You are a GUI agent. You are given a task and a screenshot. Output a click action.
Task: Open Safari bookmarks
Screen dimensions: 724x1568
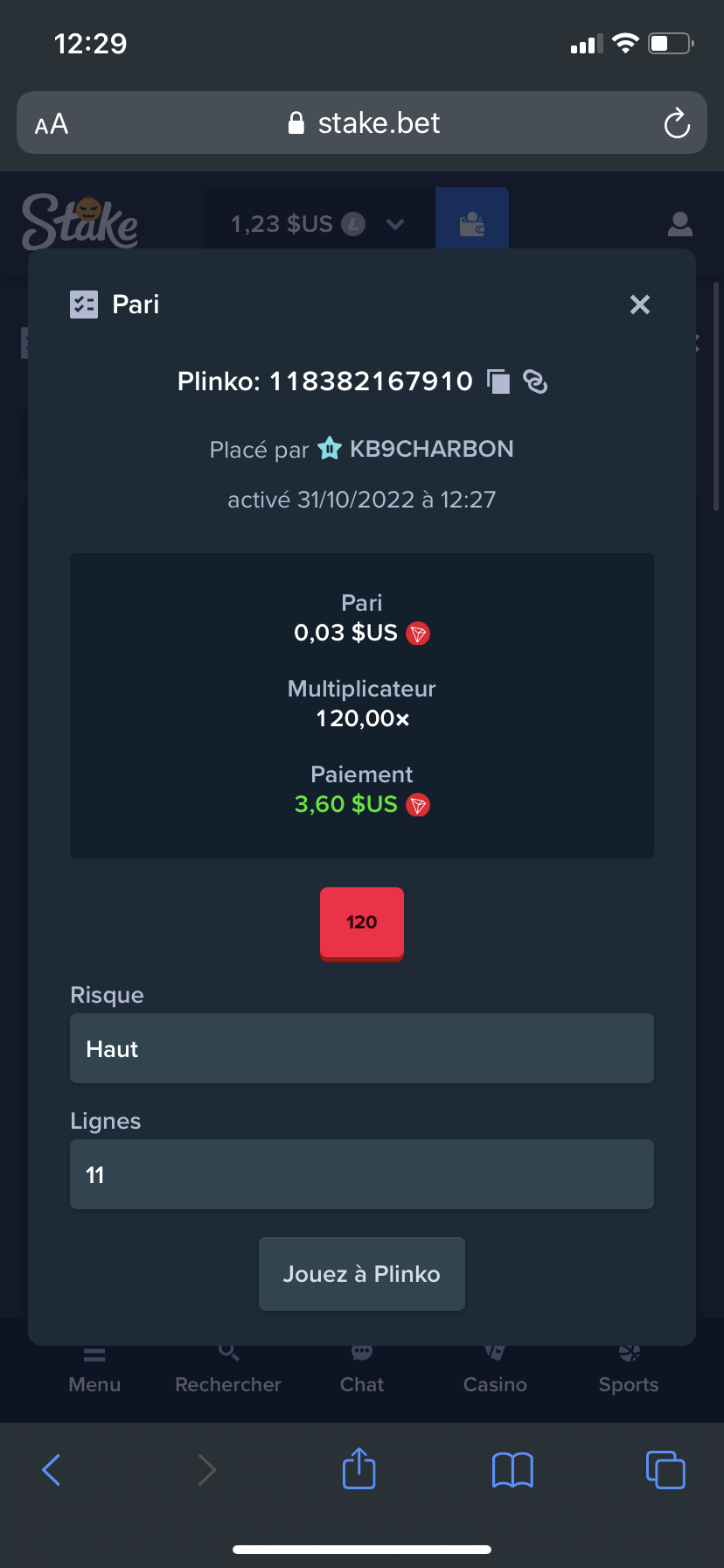click(512, 1470)
